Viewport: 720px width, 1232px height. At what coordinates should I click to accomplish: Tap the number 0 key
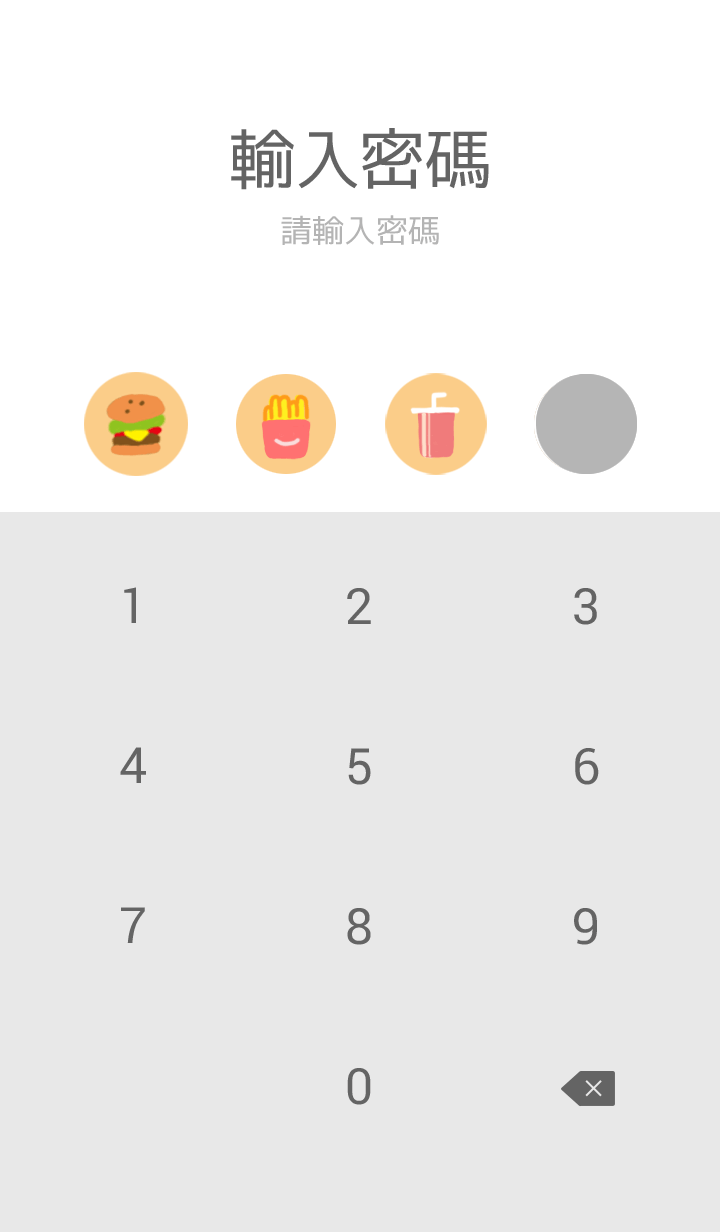[359, 1087]
